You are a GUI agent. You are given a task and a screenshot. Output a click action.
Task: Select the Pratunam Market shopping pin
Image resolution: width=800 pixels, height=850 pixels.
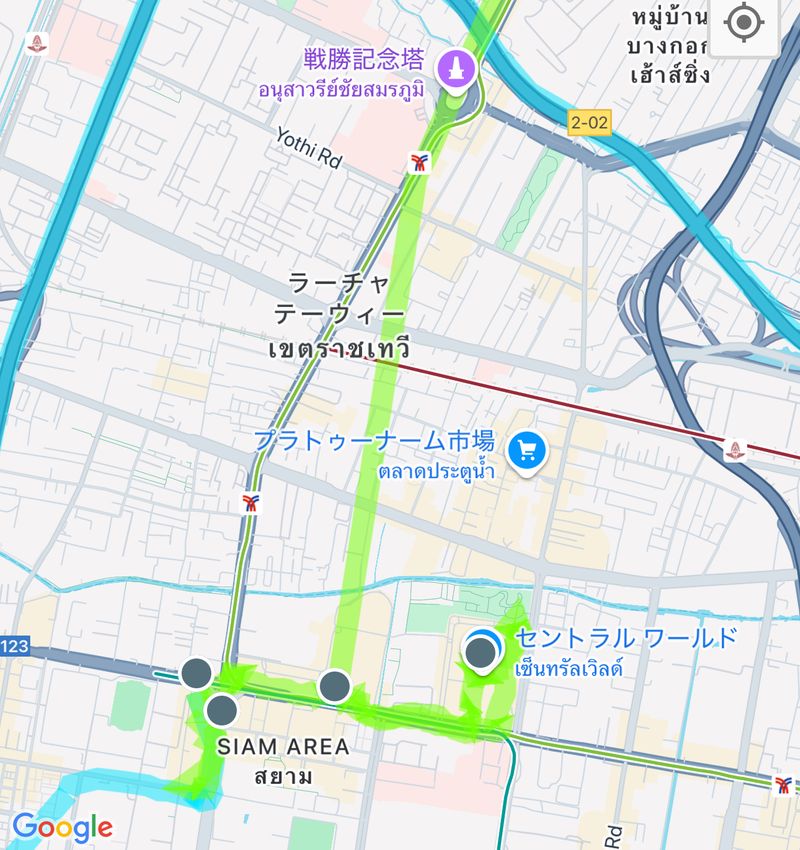[x=526, y=452]
